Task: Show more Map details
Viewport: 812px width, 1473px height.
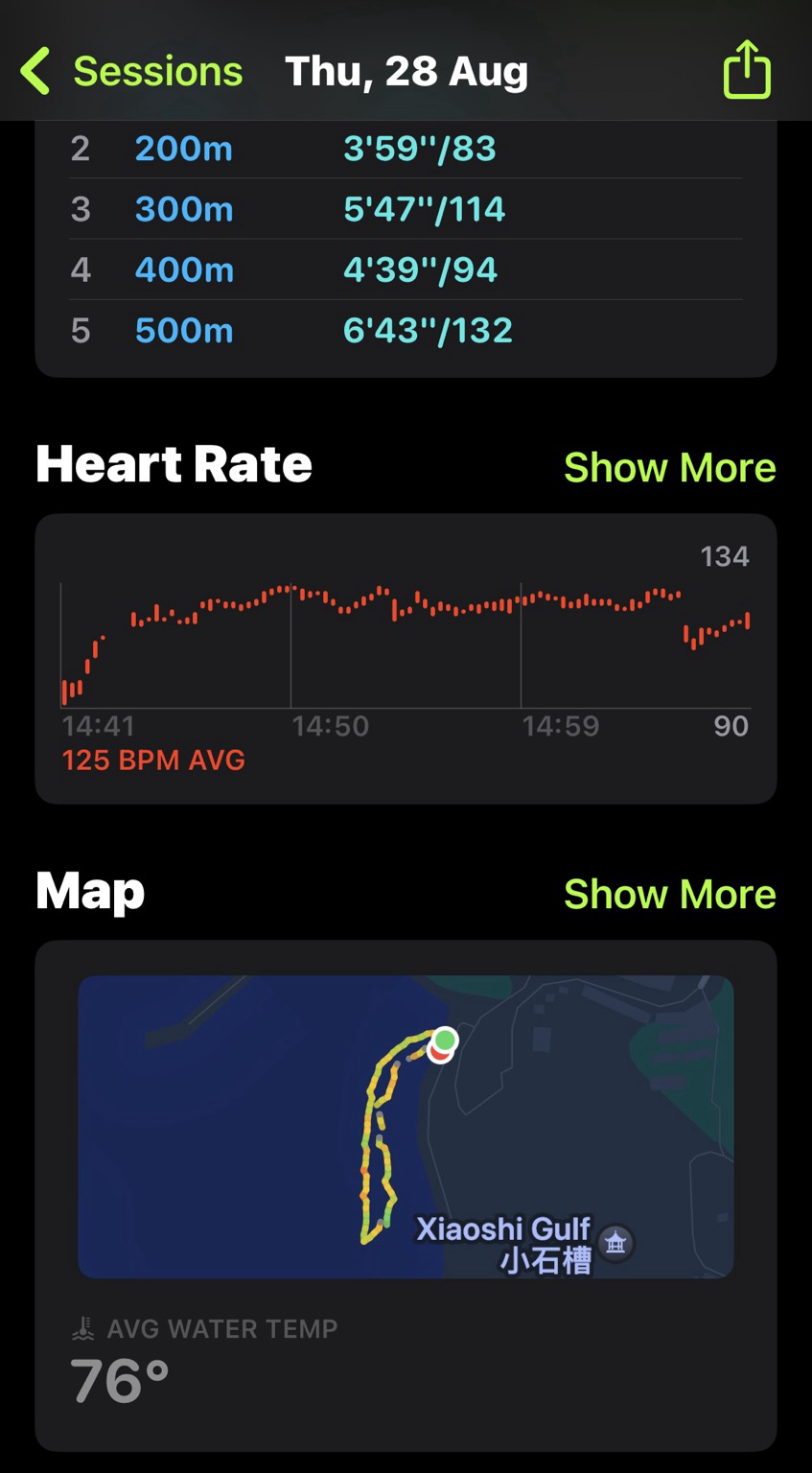Action: (669, 894)
